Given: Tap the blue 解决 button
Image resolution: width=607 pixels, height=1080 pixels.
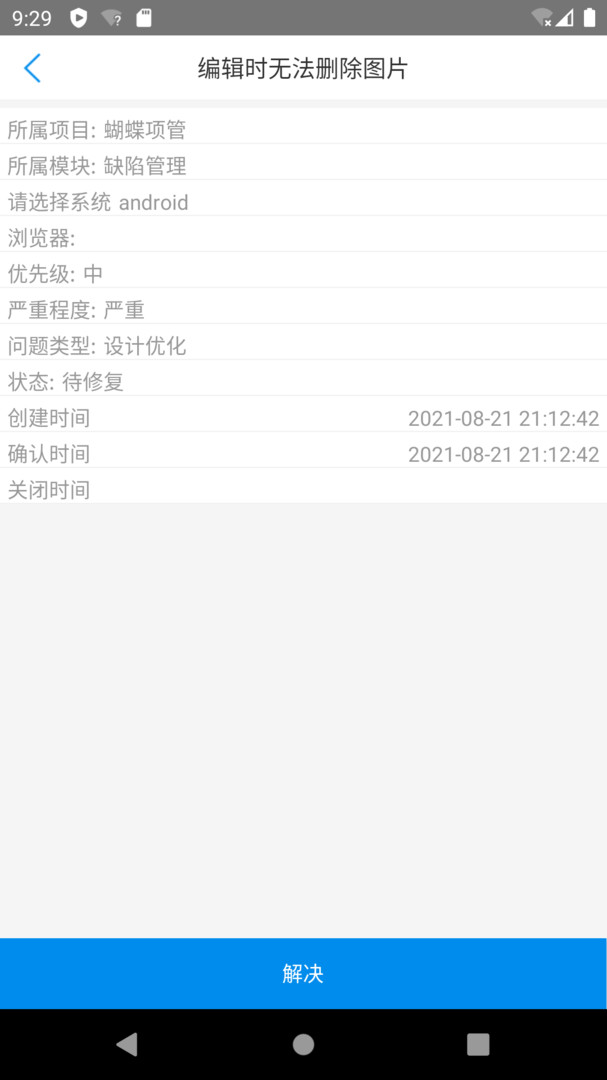Looking at the screenshot, I should (303, 973).
